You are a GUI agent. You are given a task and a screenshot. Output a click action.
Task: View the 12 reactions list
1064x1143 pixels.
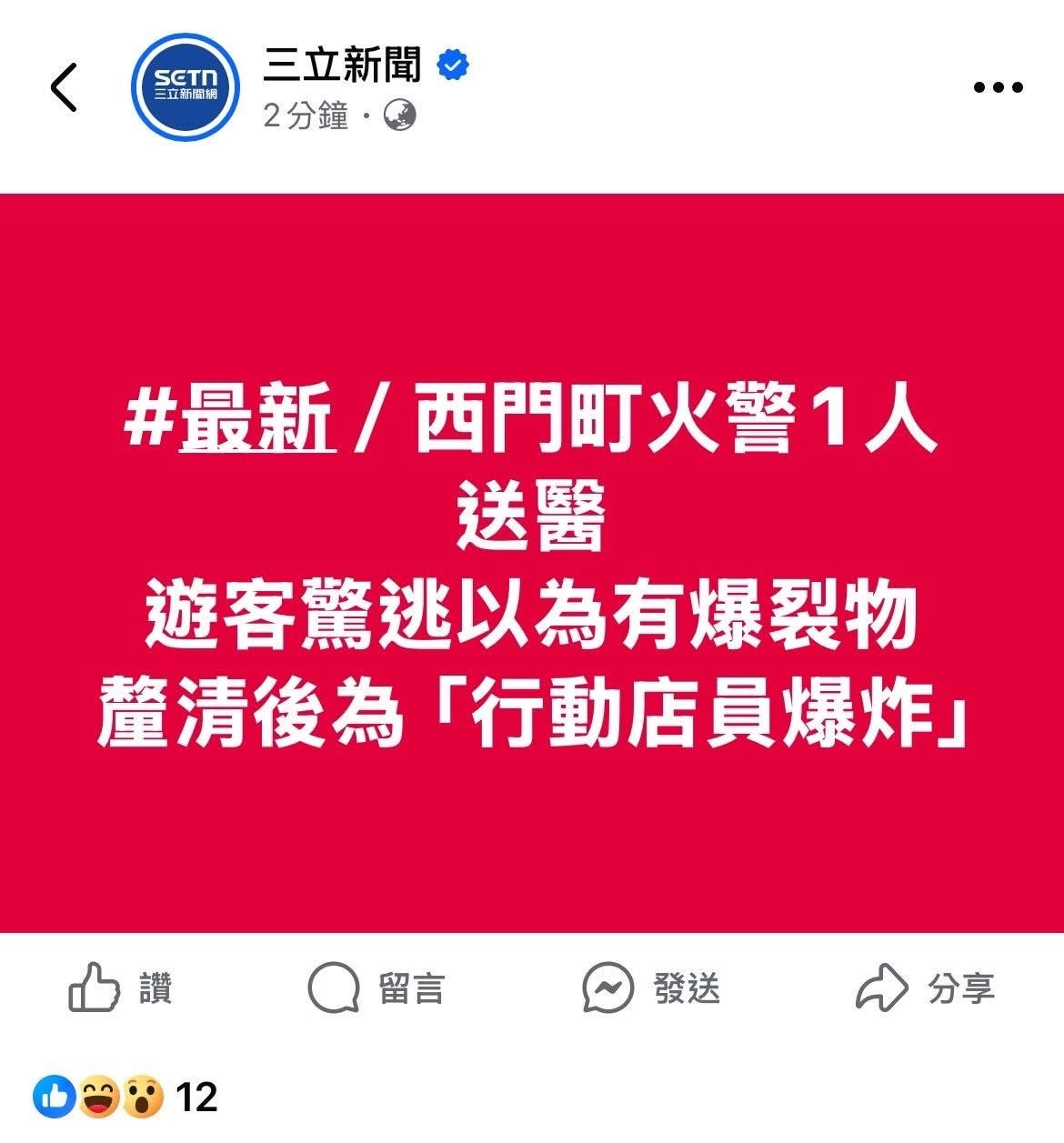pos(126,1098)
